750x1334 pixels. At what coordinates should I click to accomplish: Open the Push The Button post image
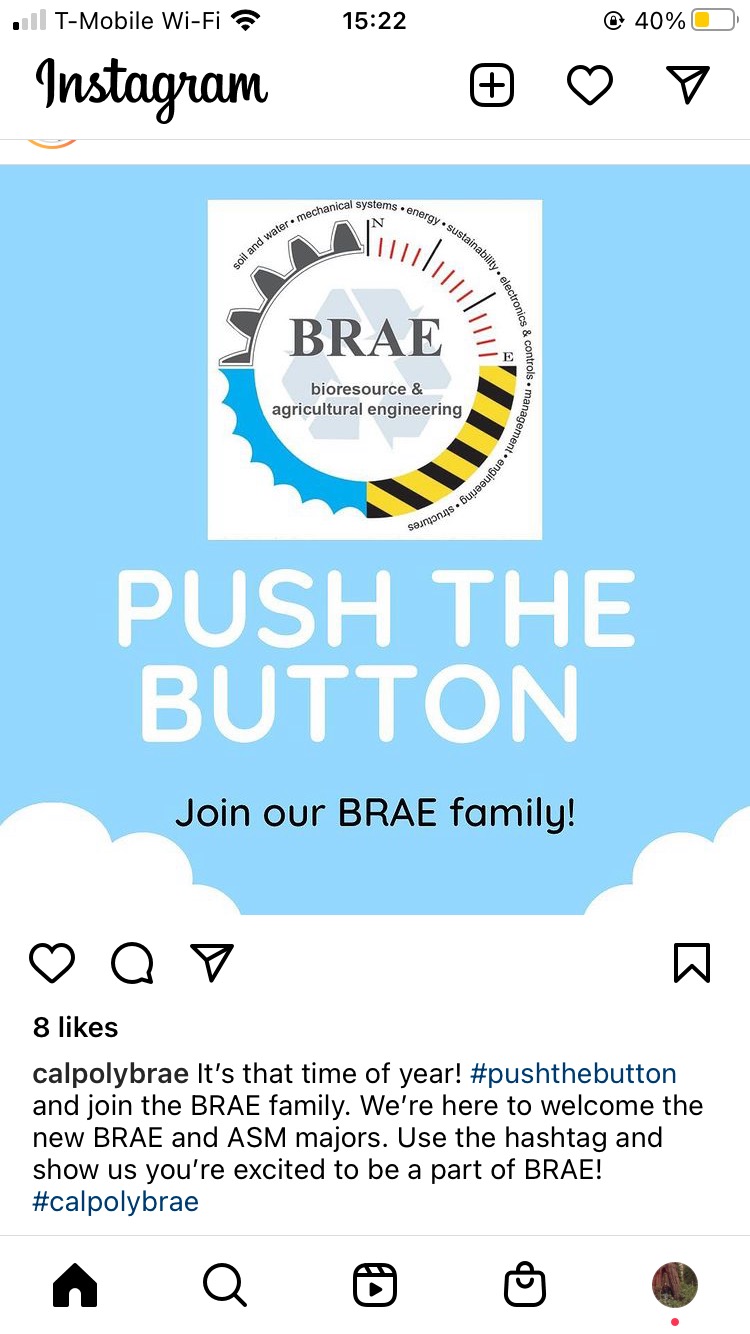(375, 540)
